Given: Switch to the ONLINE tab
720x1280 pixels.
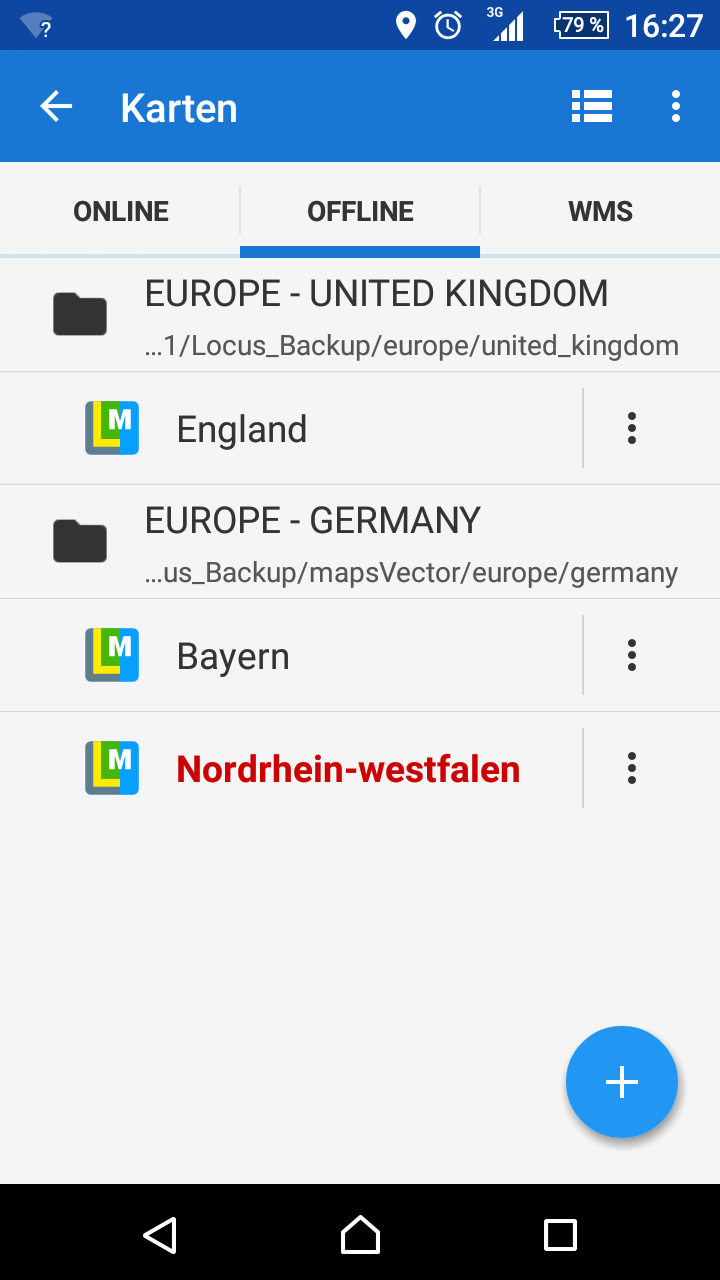Looking at the screenshot, I should 121,211.
